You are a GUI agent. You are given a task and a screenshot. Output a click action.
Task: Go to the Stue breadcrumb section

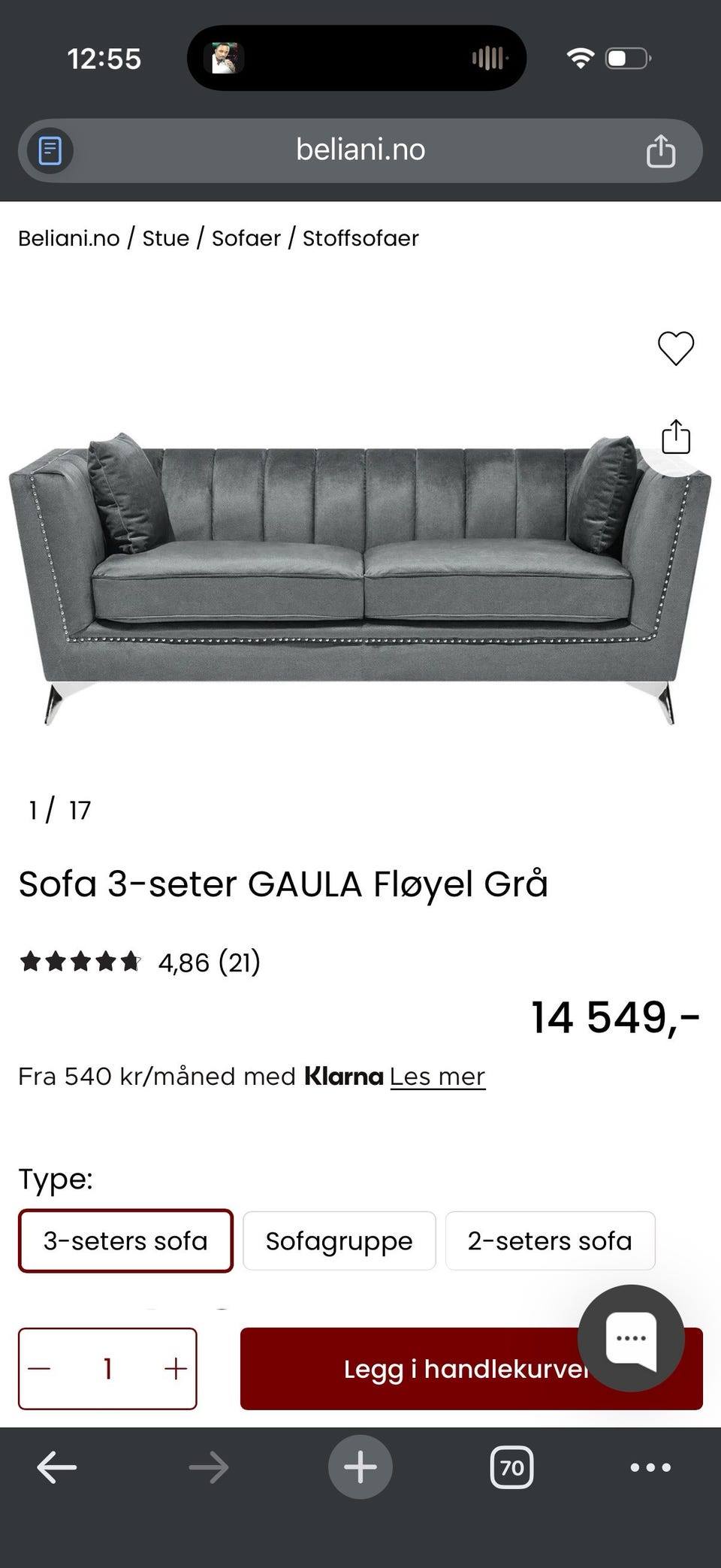pos(164,237)
